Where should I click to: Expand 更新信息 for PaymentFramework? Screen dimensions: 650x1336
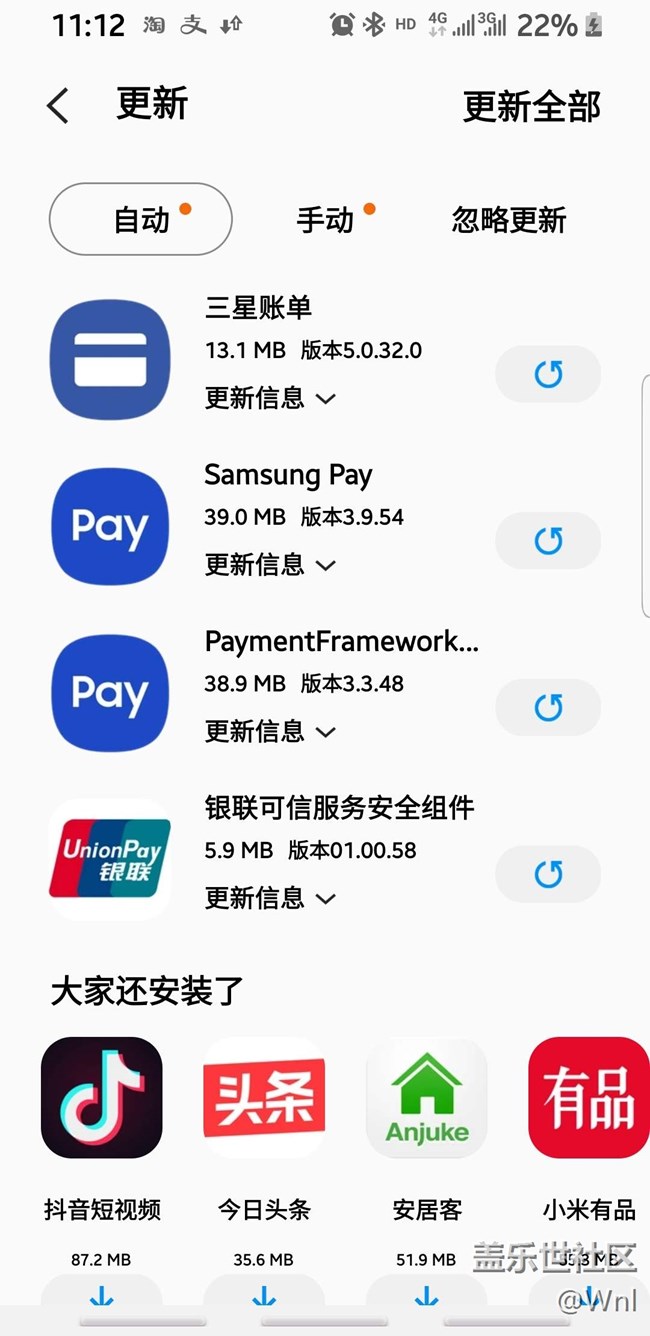tap(270, 732)
